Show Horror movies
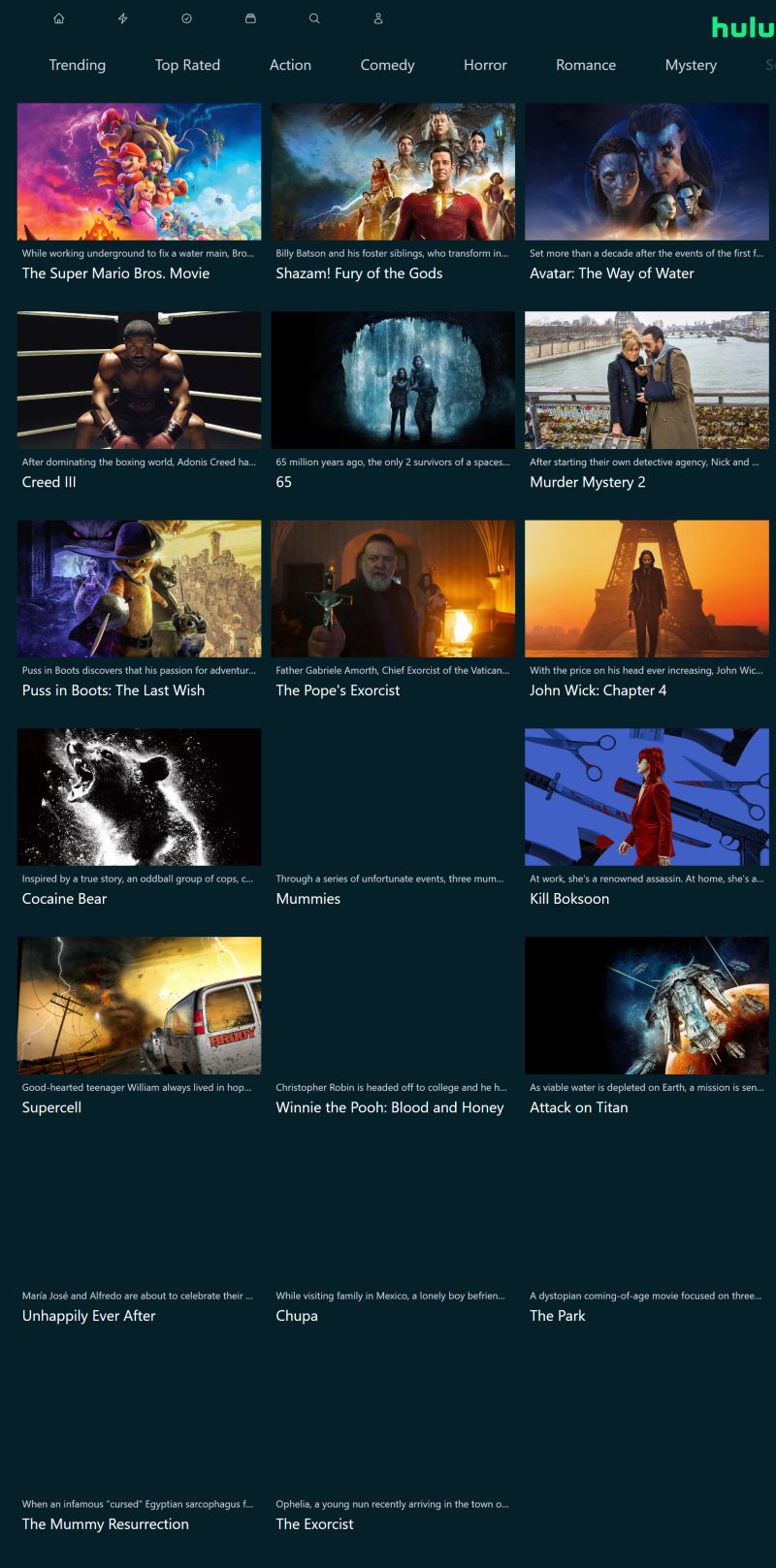Image resolution: width=776 pixels, height=1568 pixels. (485, 65)
